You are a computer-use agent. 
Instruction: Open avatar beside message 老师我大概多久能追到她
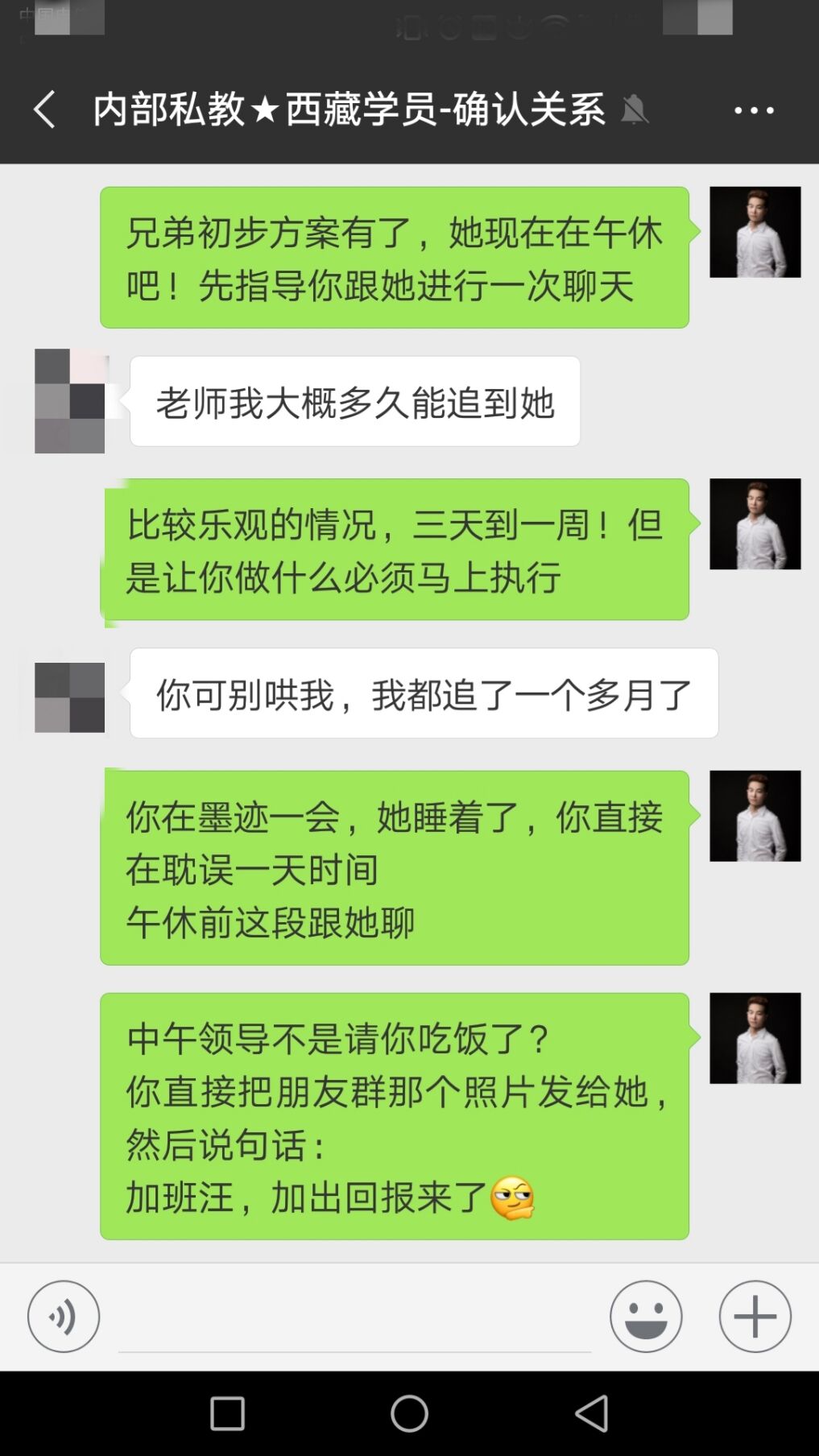pyautogui.click(x=70, y=401)
